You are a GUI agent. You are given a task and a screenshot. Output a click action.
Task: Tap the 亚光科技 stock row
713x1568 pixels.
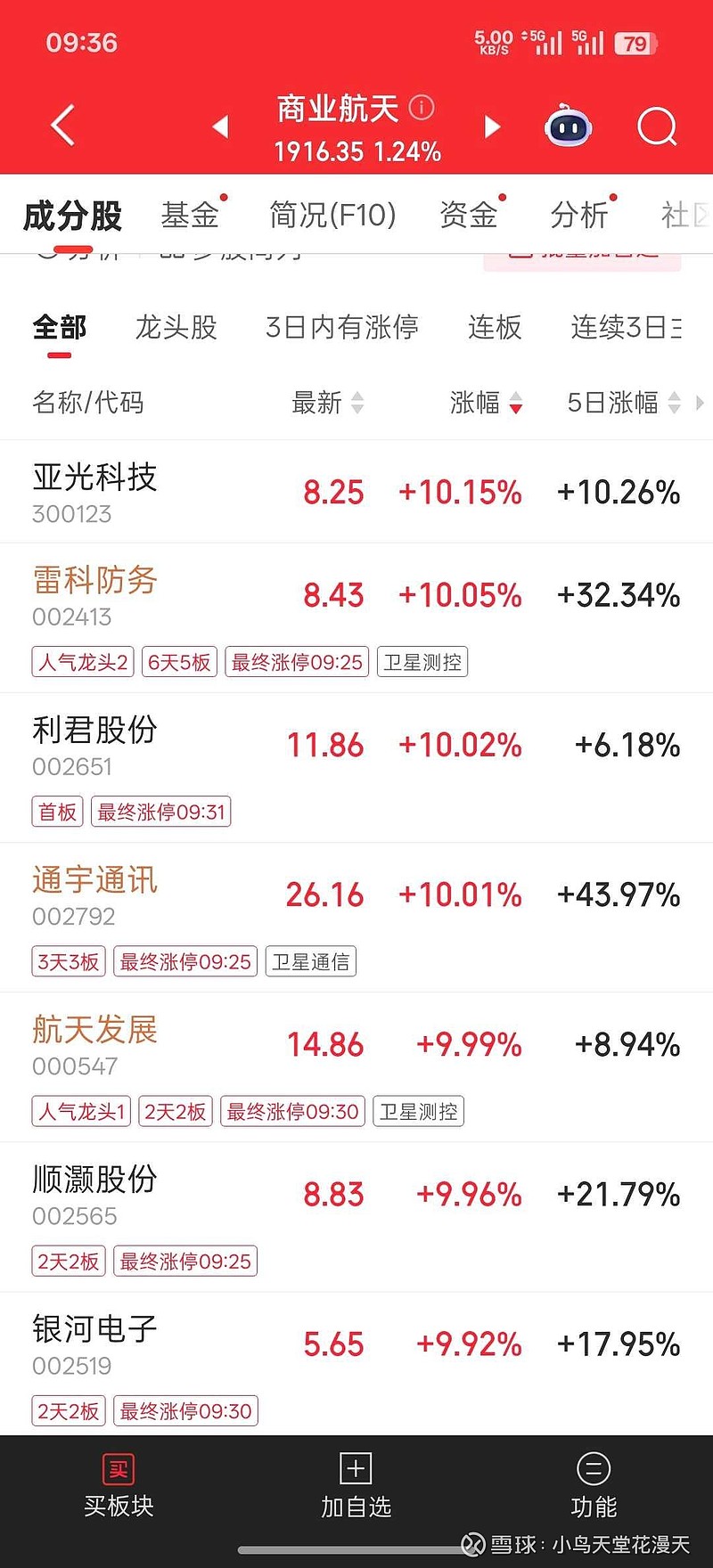pyautogui.click(x=94, y=478)
